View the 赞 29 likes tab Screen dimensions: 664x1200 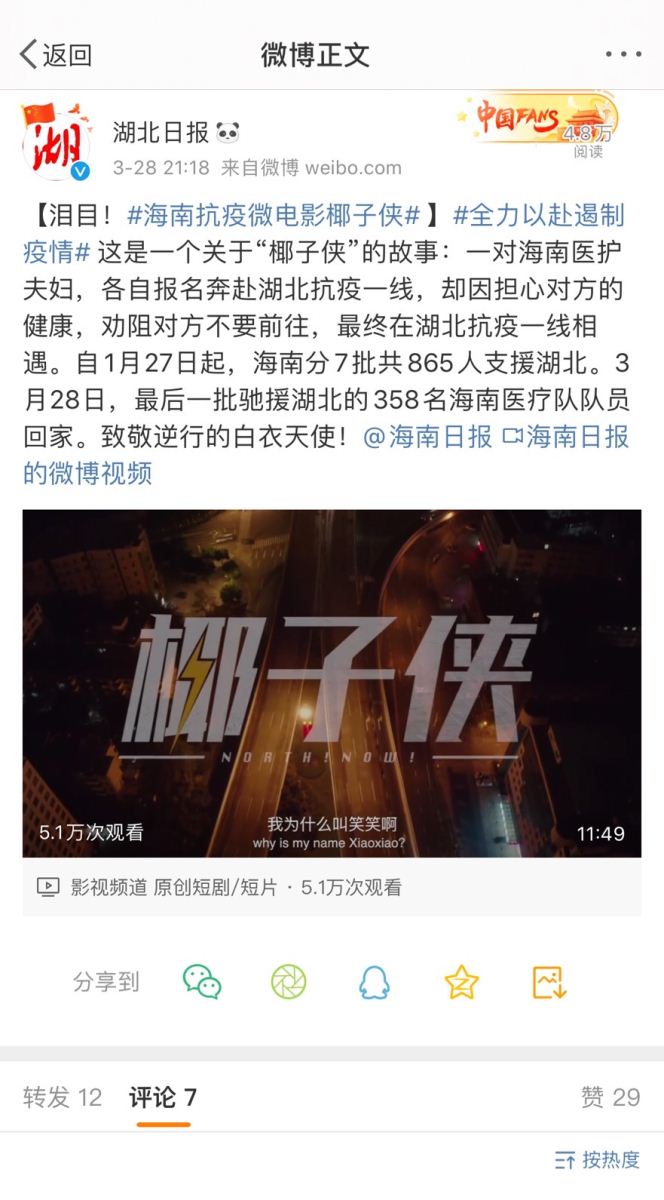tap(610, 1097)
